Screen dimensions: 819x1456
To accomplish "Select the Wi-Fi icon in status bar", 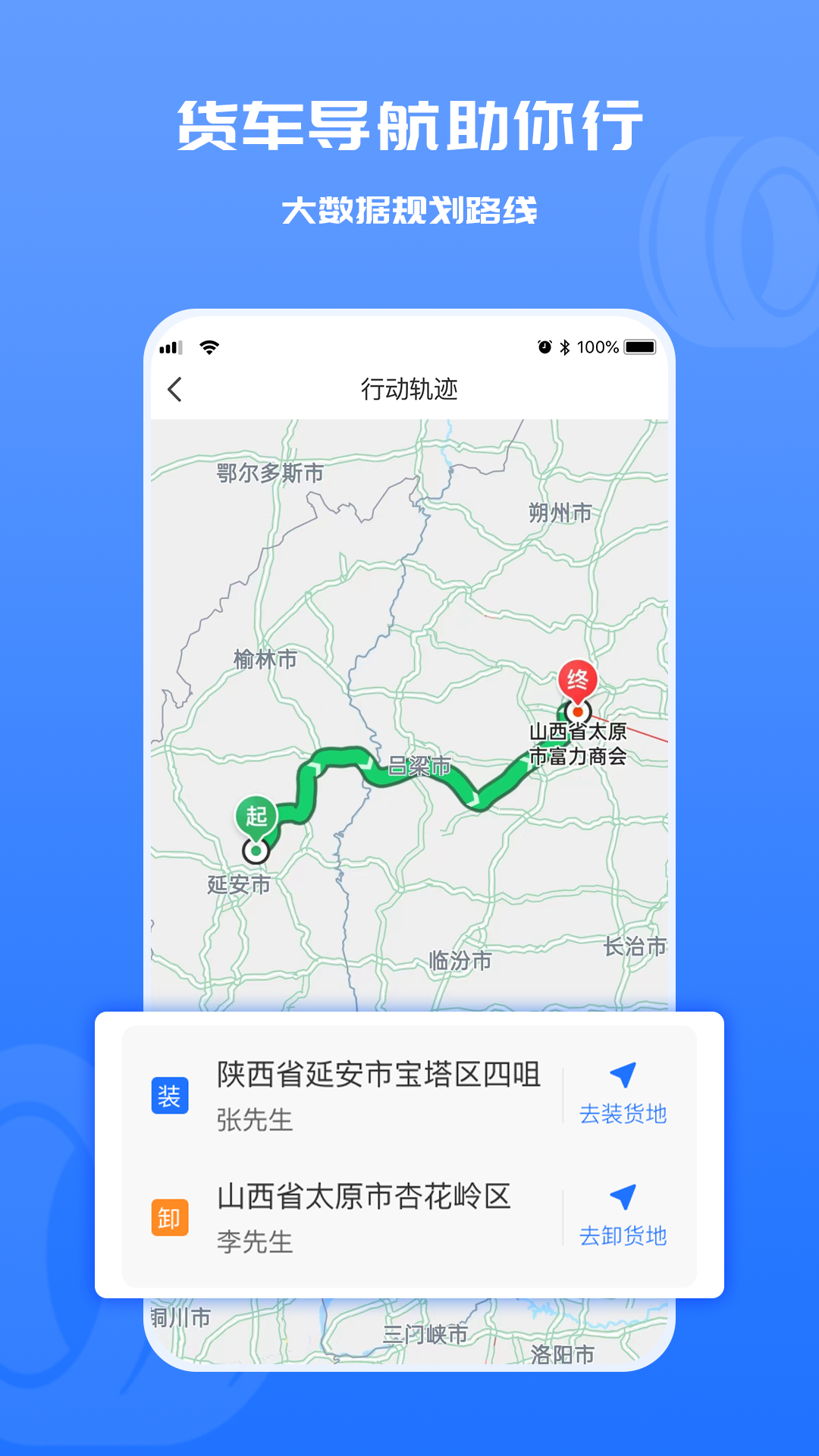I will point(209,347).
